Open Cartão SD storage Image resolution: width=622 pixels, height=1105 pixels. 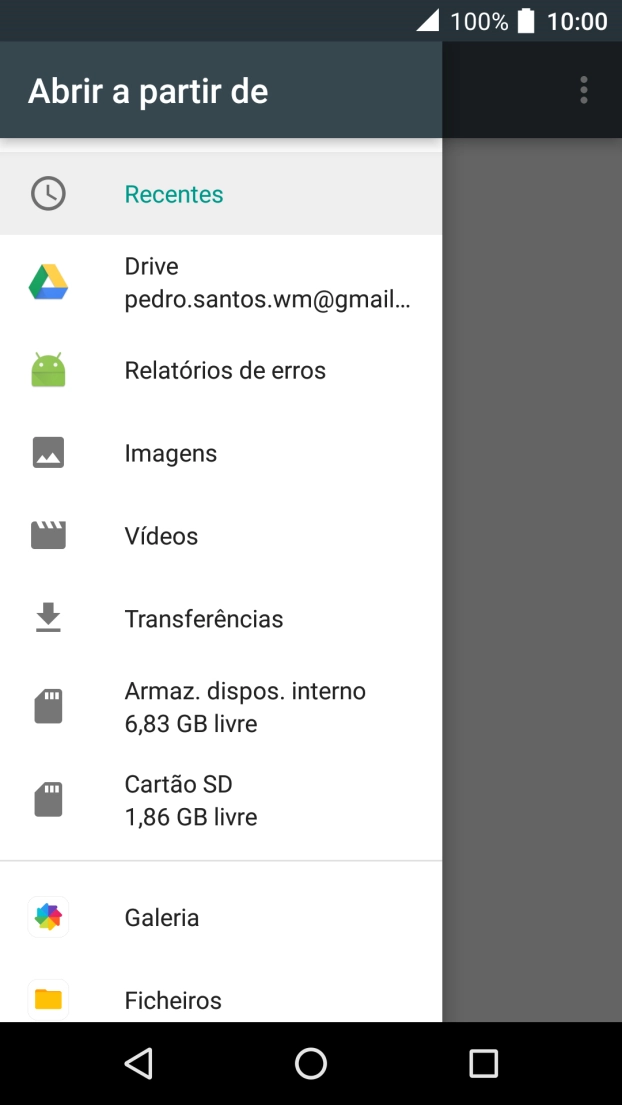click(x=220, y=800)
